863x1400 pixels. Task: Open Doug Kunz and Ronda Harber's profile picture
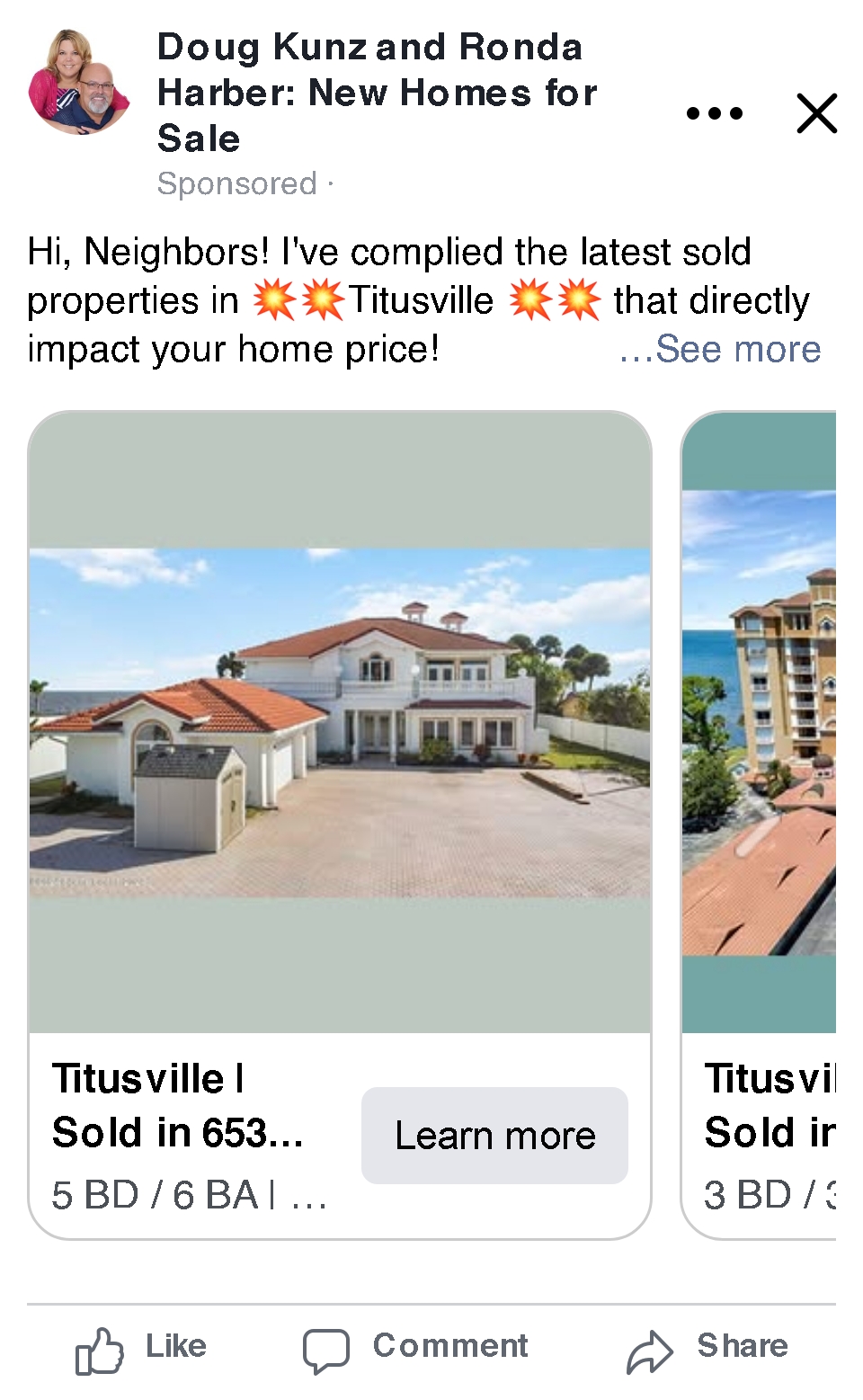[79, 82]
